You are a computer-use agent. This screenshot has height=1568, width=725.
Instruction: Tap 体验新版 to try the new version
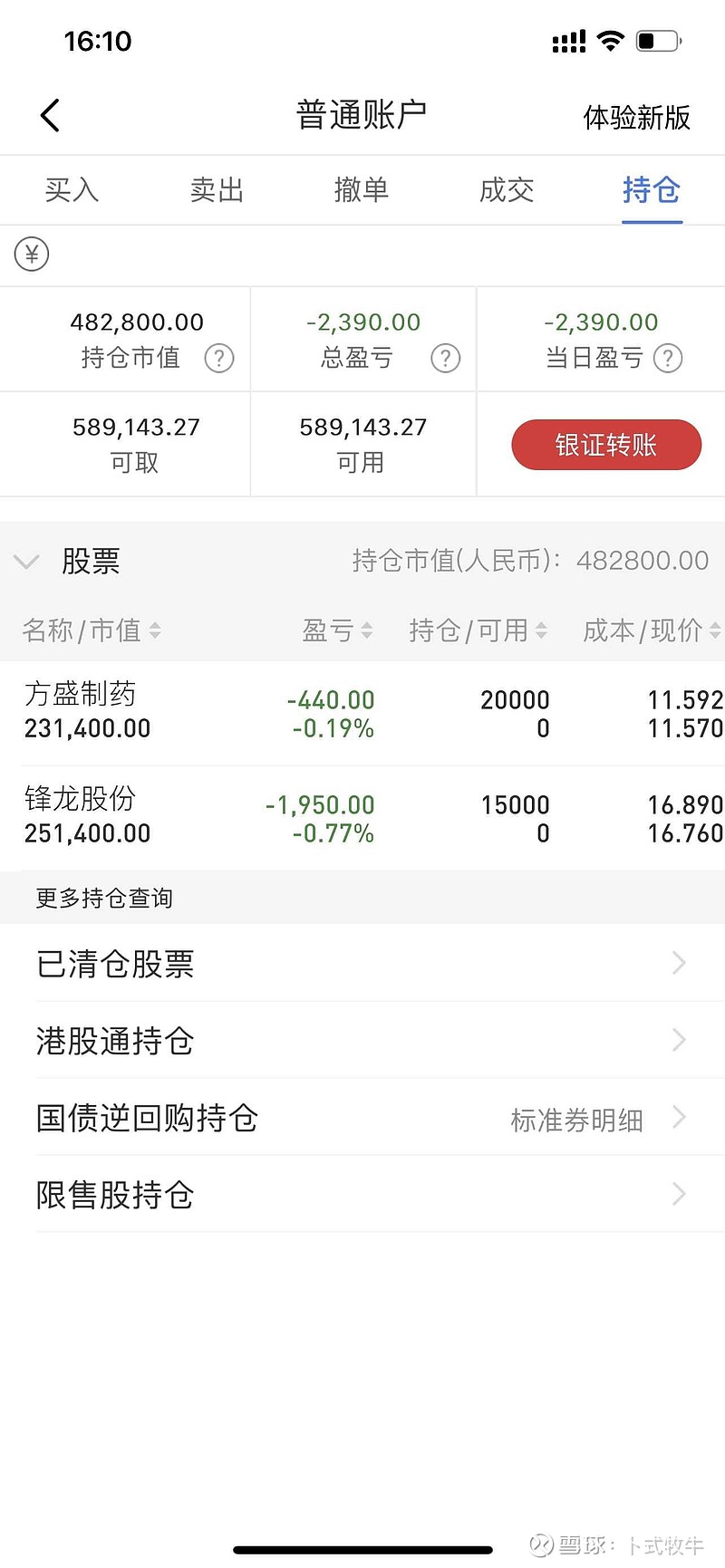pos(637,118)
